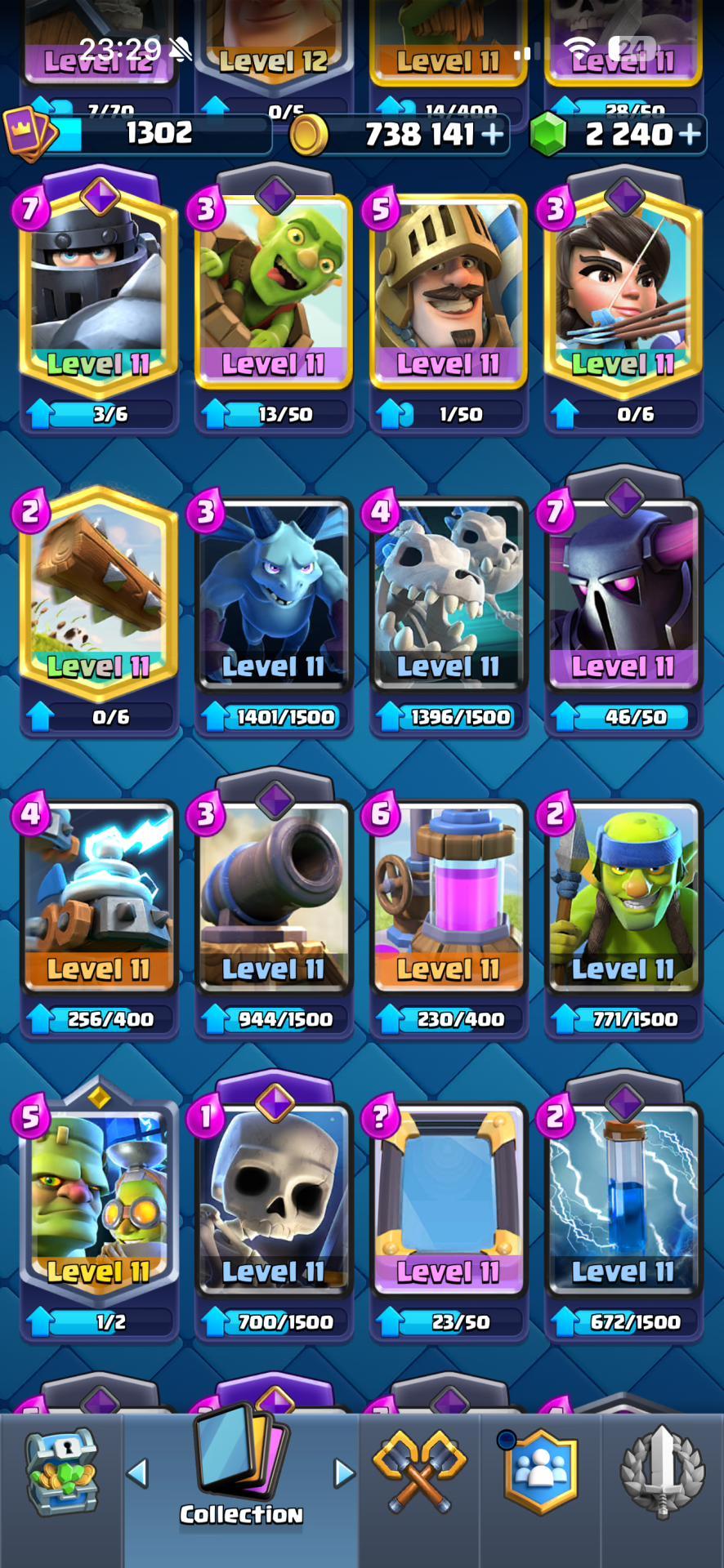Screen dimensions: 724x1568
Task: Open the Spear Goblins card
Action: (623, 913)
